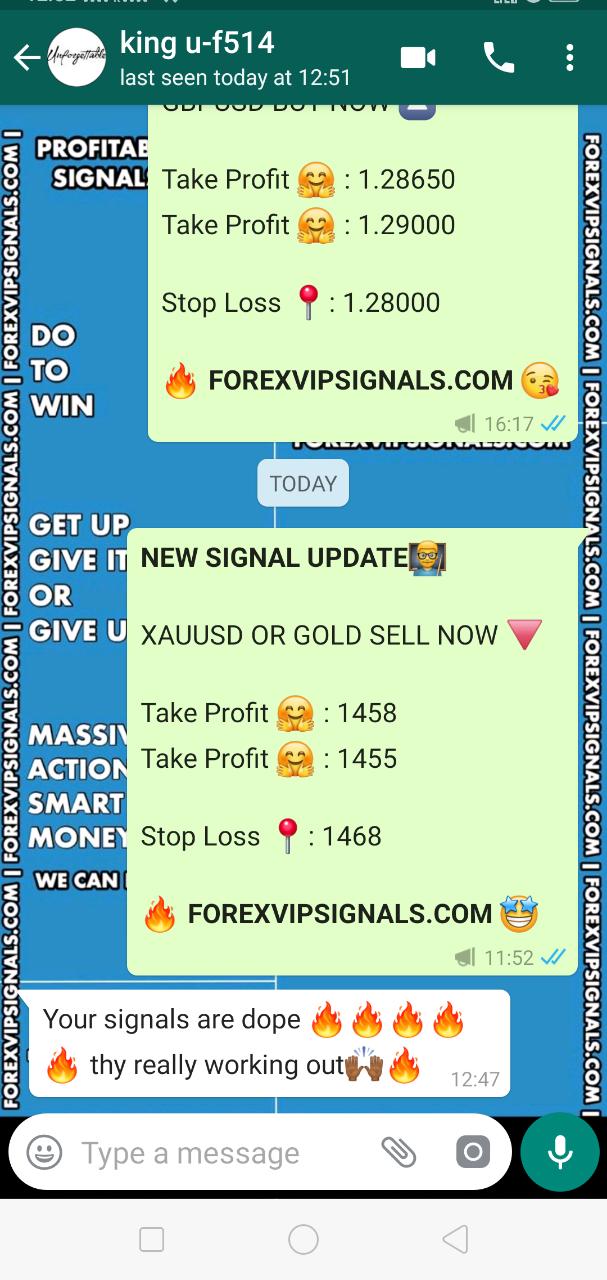Open the chat overflow menu
This screenshot has height=1280, width=607.
pos(570,58)
